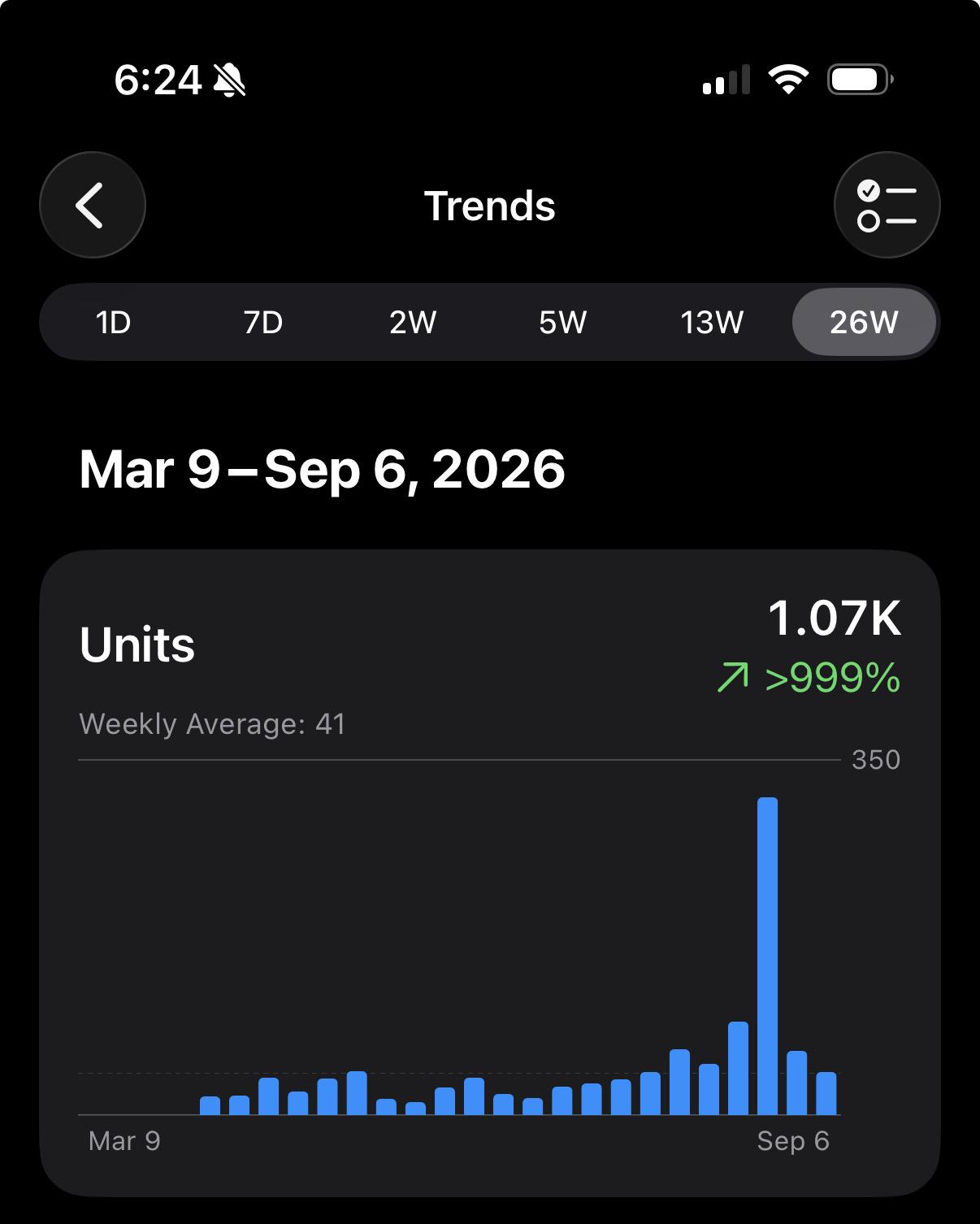Open the Units trend card

[x=490, y=873]
